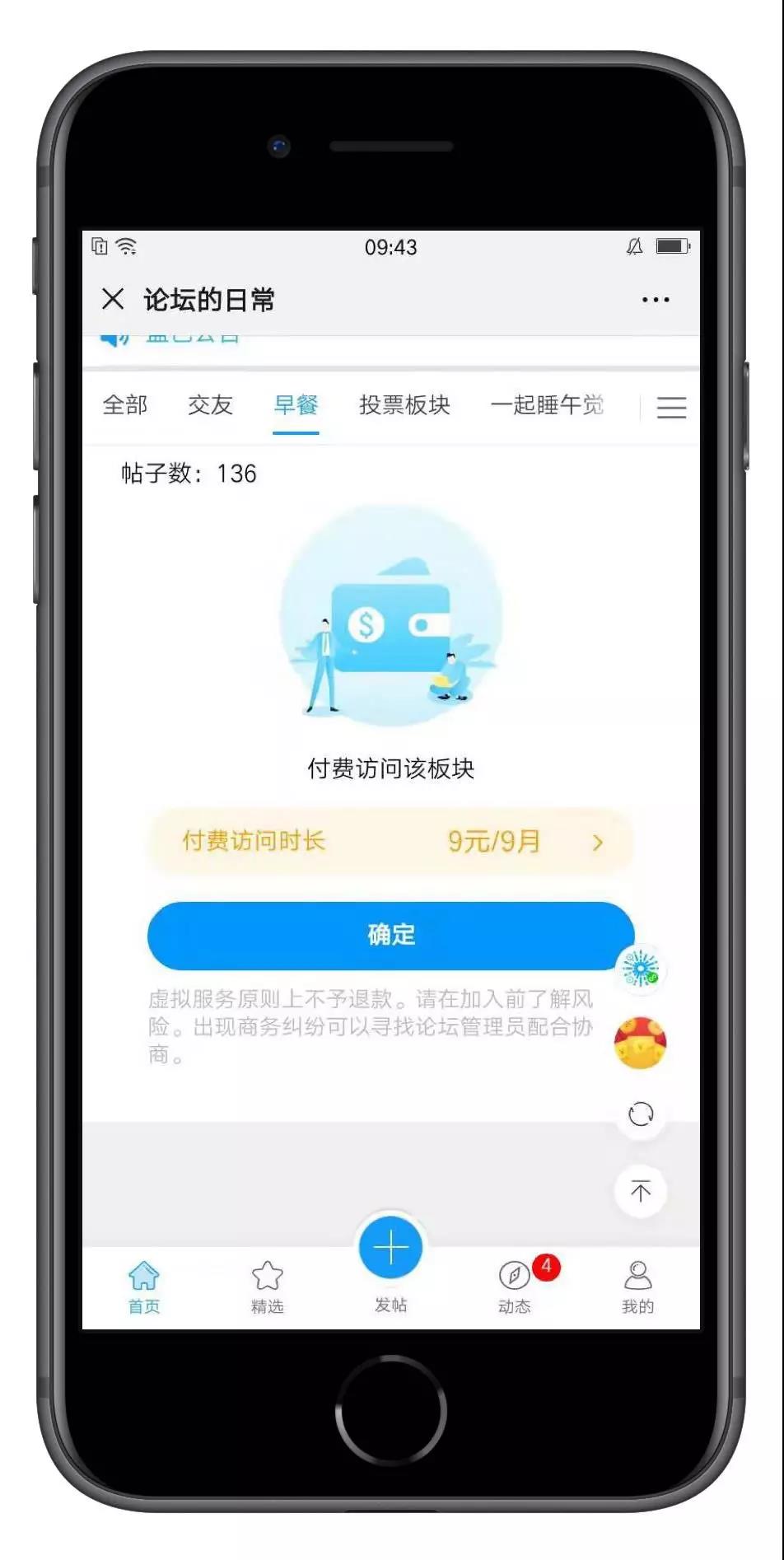
Task: Switch to the 一起睡午觉 tab
Action: click(x=546, y=405)
